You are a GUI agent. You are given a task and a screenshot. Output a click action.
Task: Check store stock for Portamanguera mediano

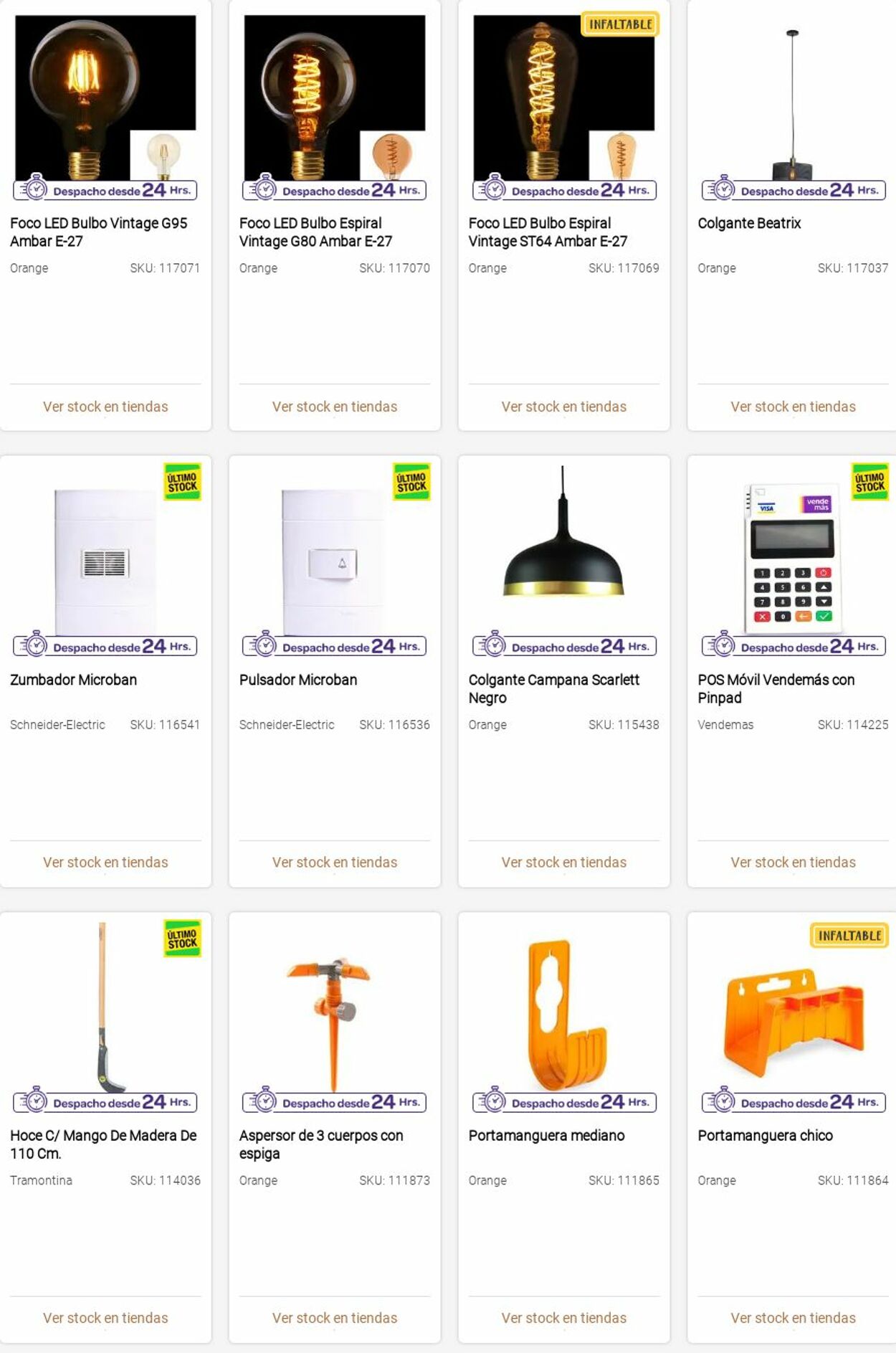564,1319
